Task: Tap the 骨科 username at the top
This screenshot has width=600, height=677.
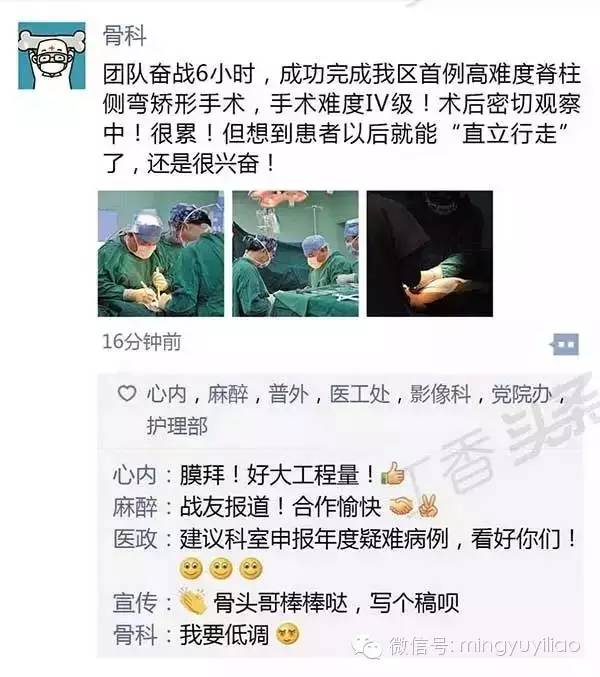Action: click(x=125, y=37)
